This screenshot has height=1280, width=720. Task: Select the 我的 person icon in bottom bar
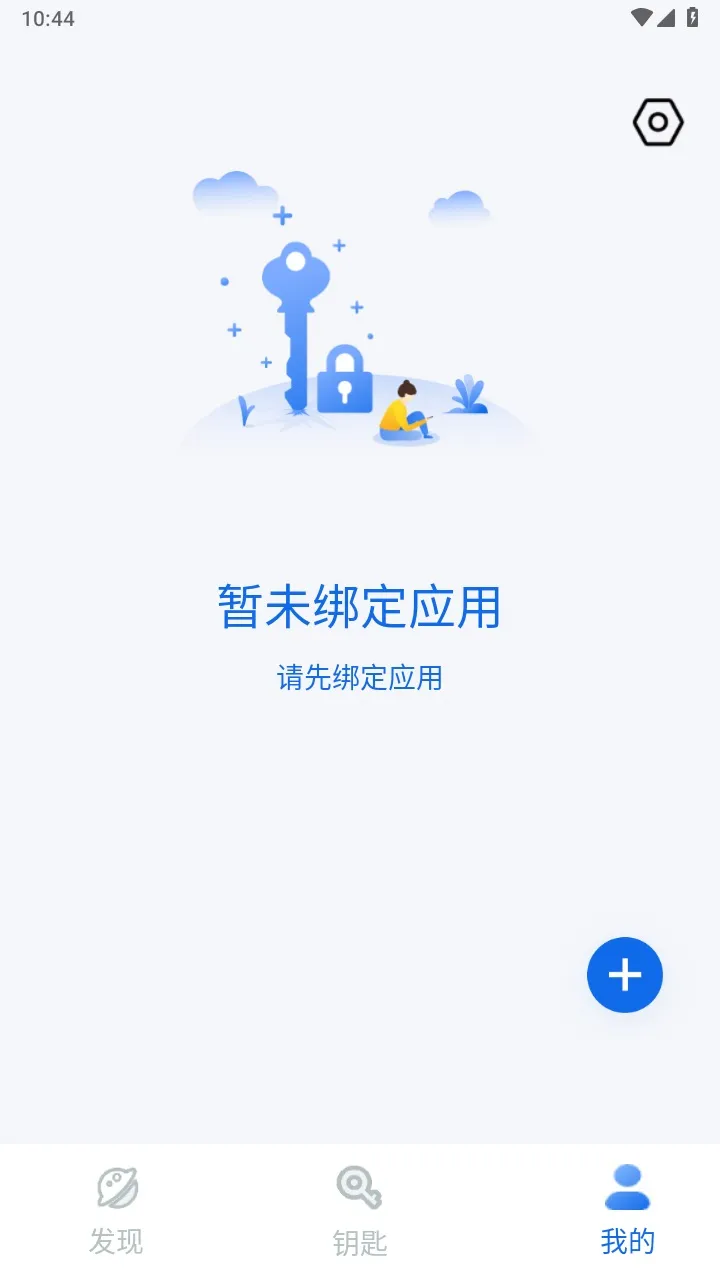tap(625, 1185)
